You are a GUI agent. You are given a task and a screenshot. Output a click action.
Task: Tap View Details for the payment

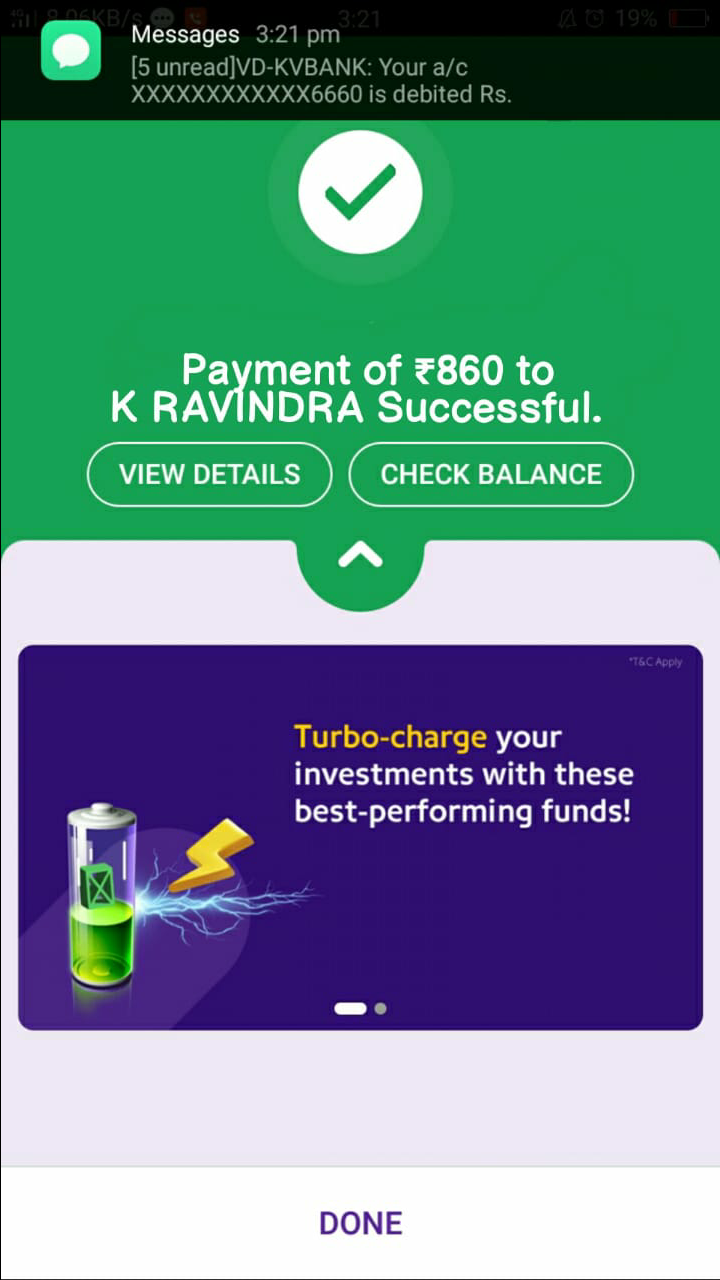click(210, 474)
